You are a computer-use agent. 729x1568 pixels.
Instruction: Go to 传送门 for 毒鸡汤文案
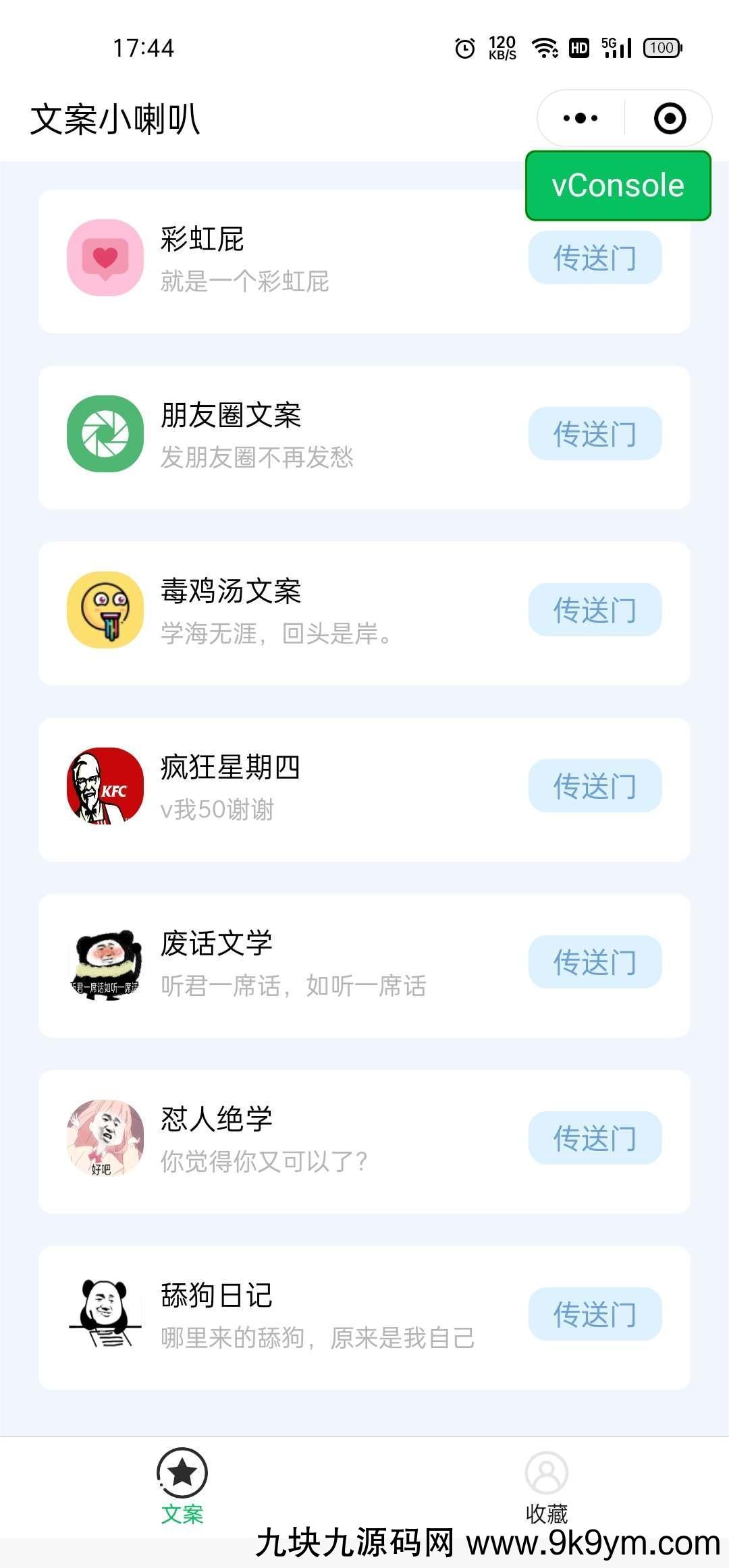click(x=595, y=610)
